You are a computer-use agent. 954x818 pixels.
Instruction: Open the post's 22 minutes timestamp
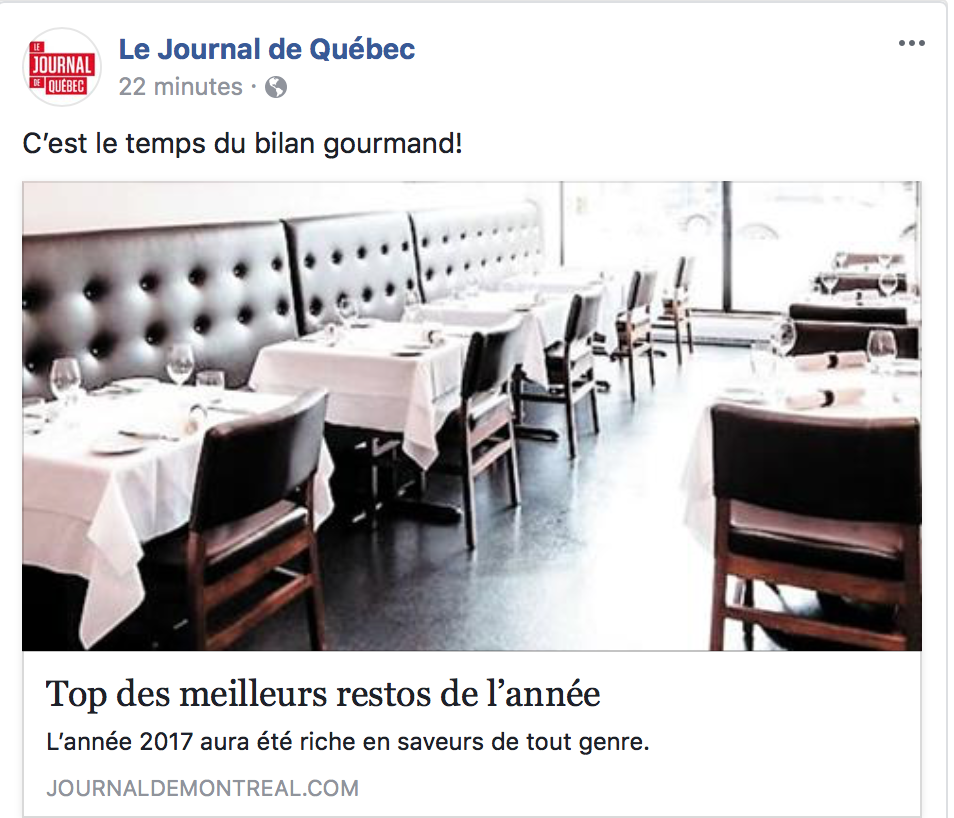pyautogui.click(x=180, y=87)
